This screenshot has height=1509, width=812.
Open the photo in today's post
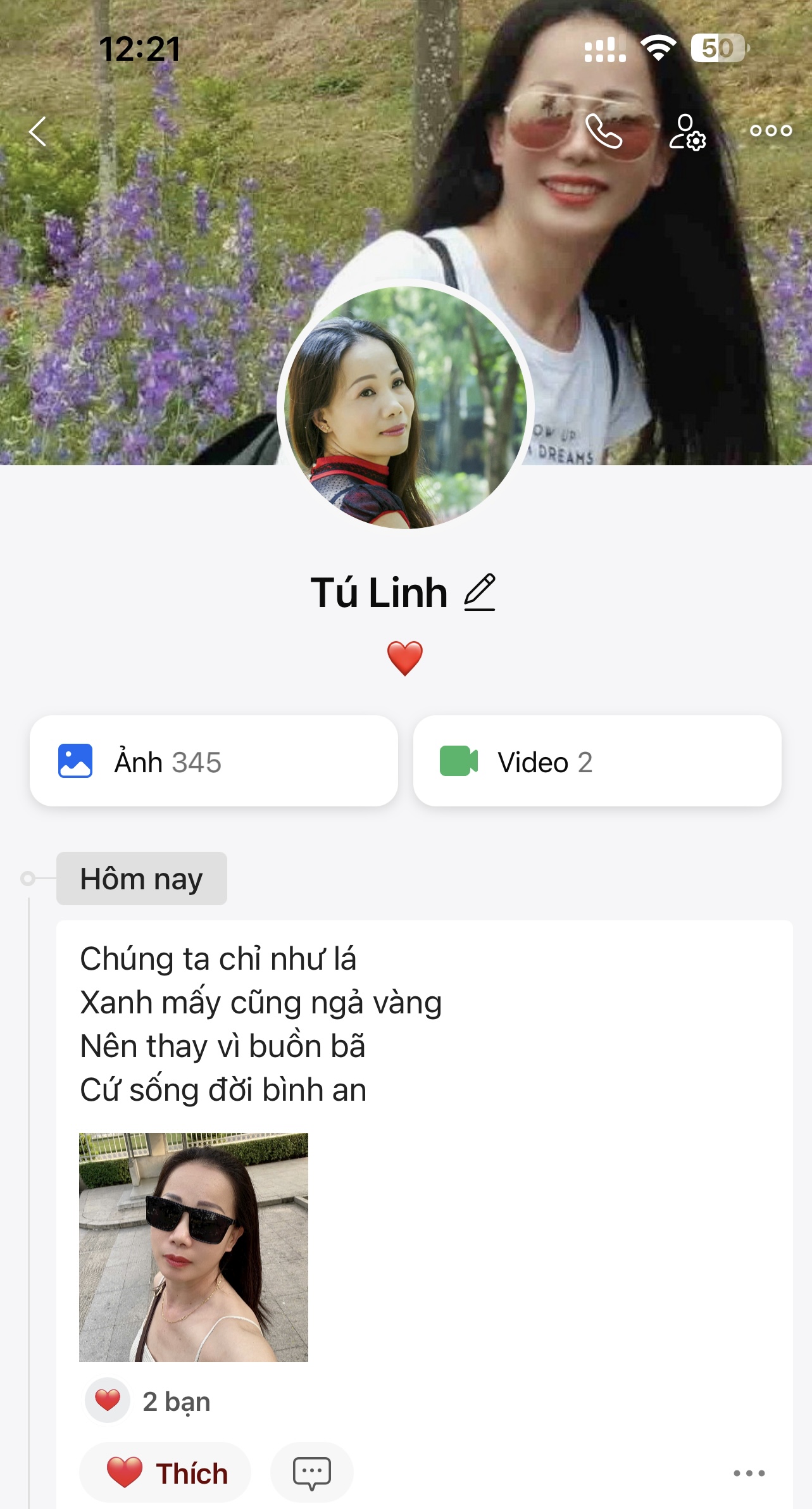[x=194, y=1247]
